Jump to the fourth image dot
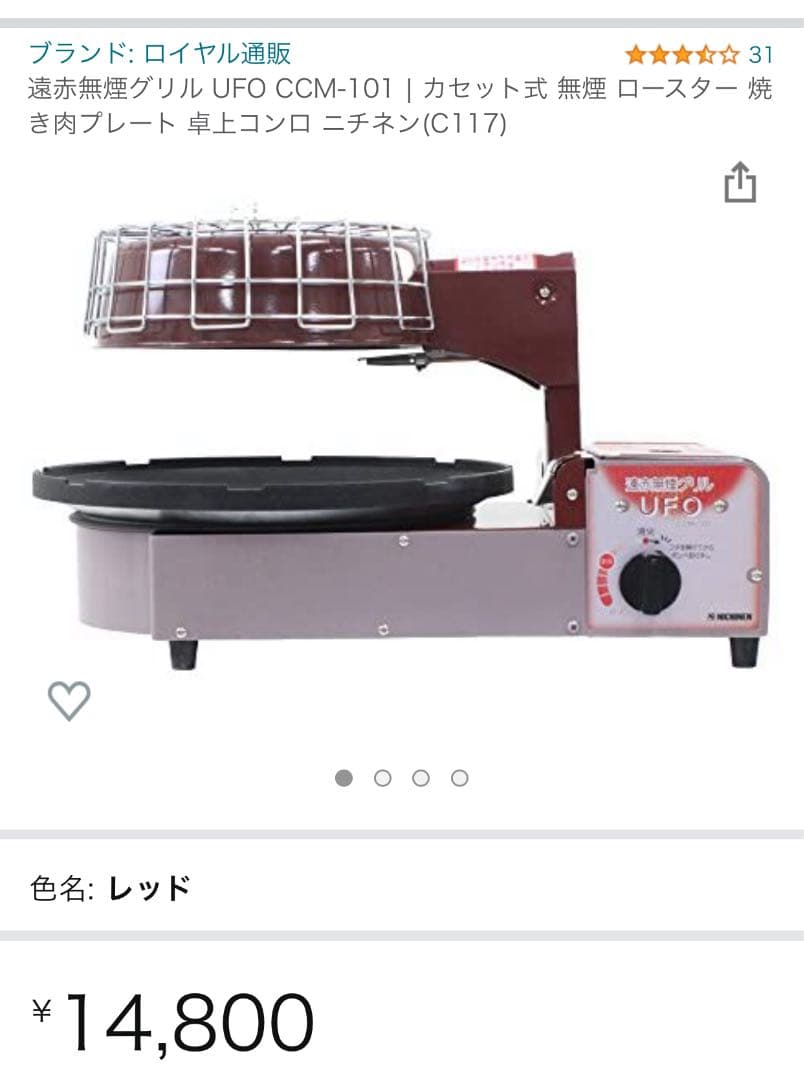Image resolution: width=804 pixels, height=1080 pixels. [x=460, y=778]
